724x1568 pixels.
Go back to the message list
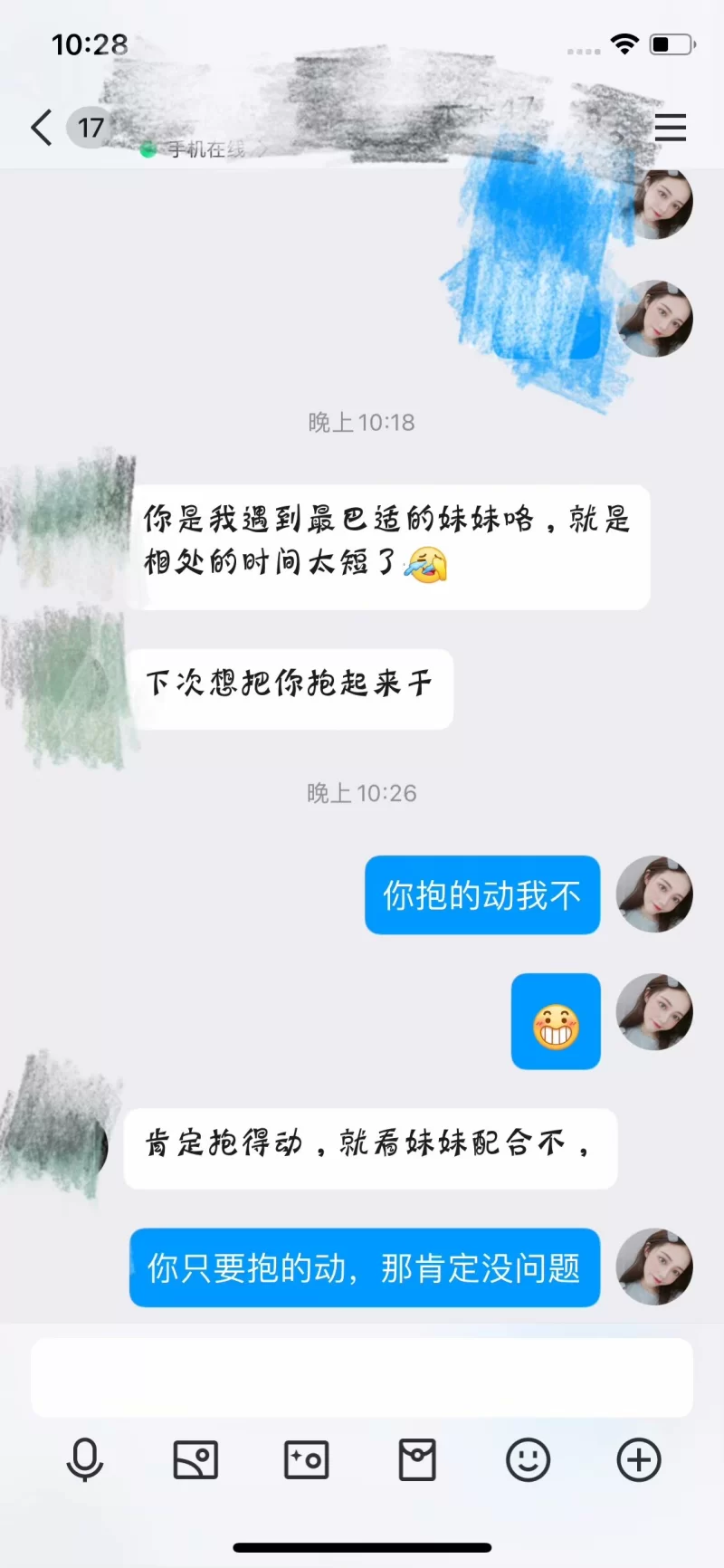point(42,128)
